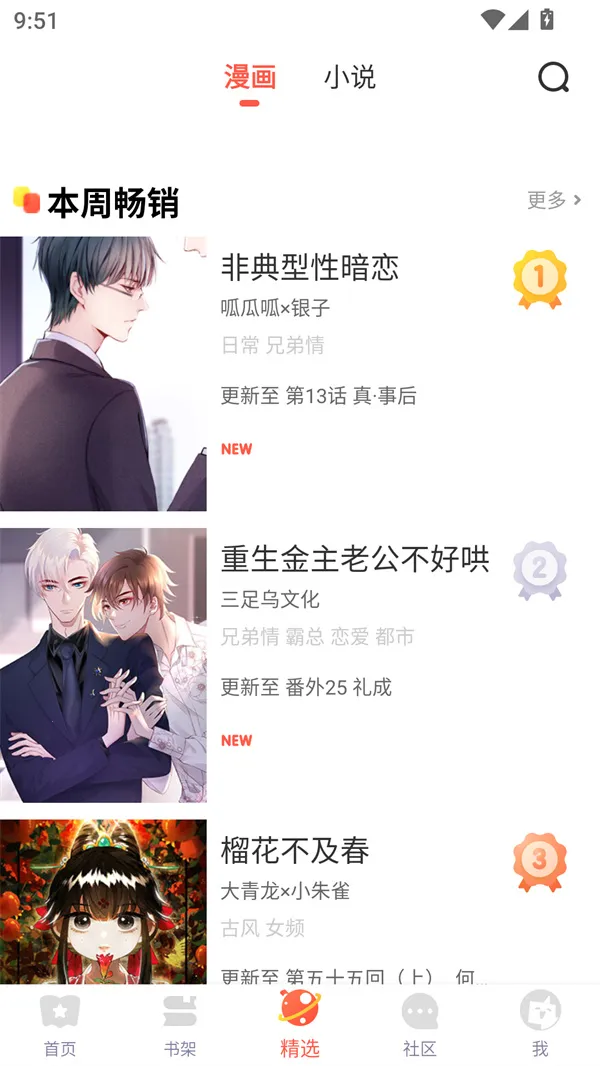
Task: Open 更多 for 本周畅销
Action: (554, 200)
